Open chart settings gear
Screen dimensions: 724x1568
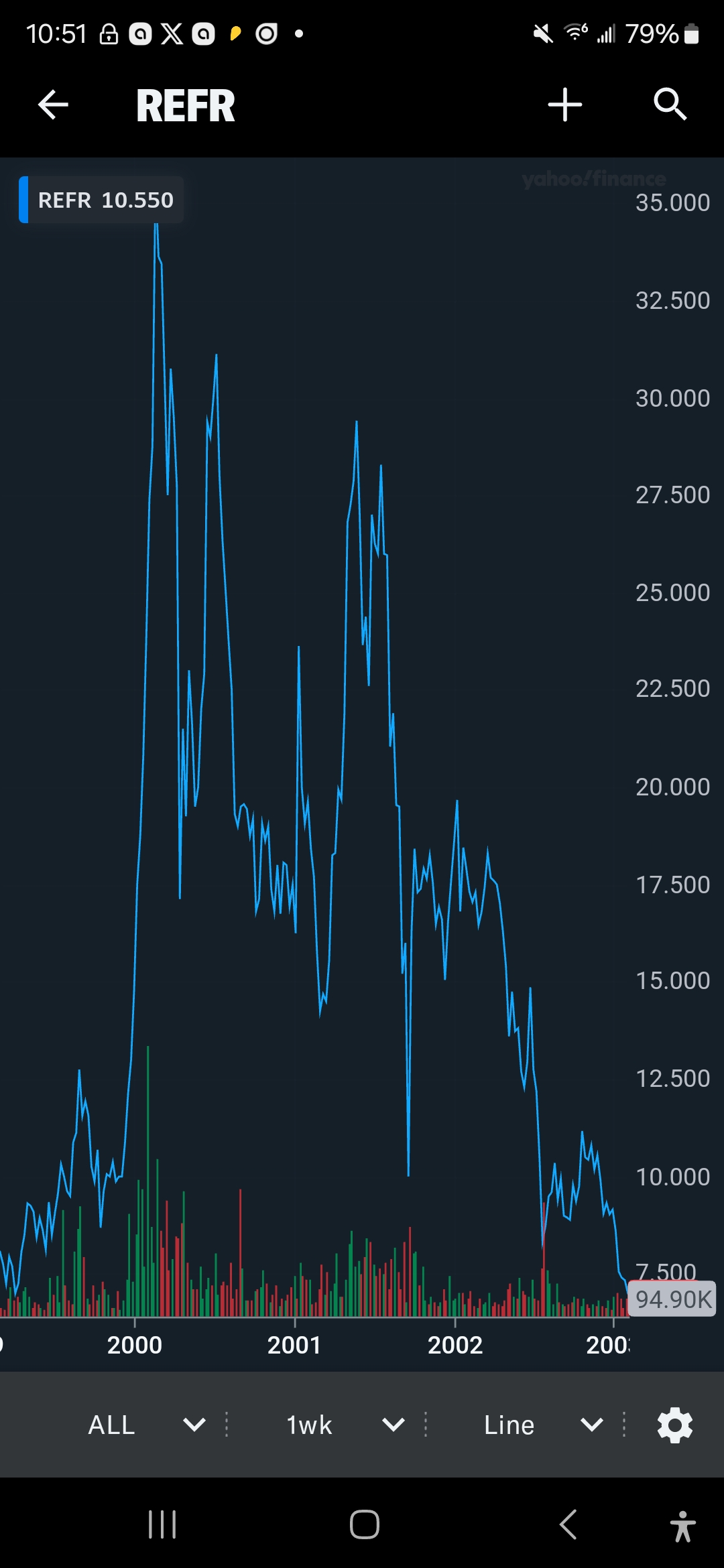coord(674,1425)
